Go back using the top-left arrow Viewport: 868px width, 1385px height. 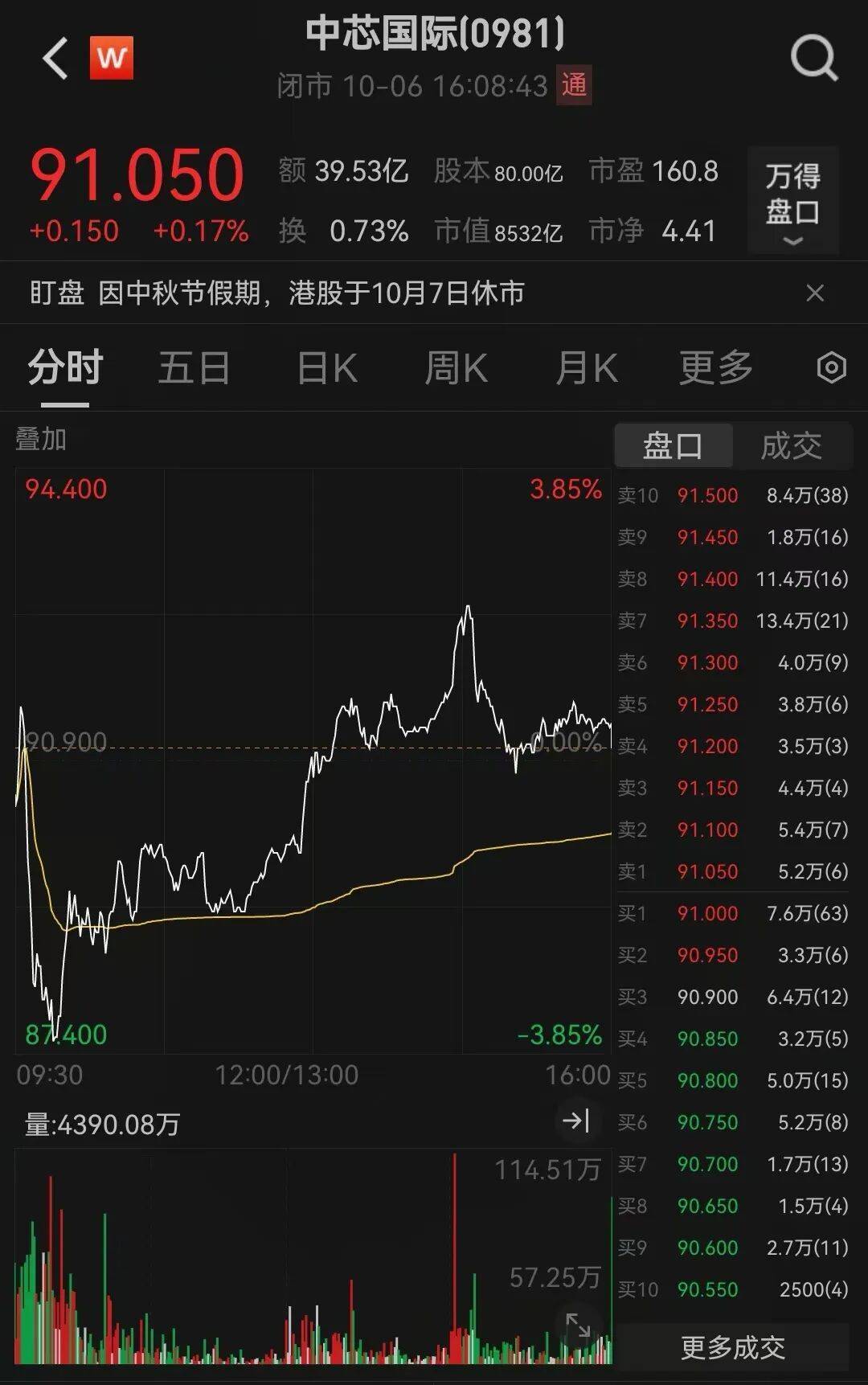pos(55,59)
